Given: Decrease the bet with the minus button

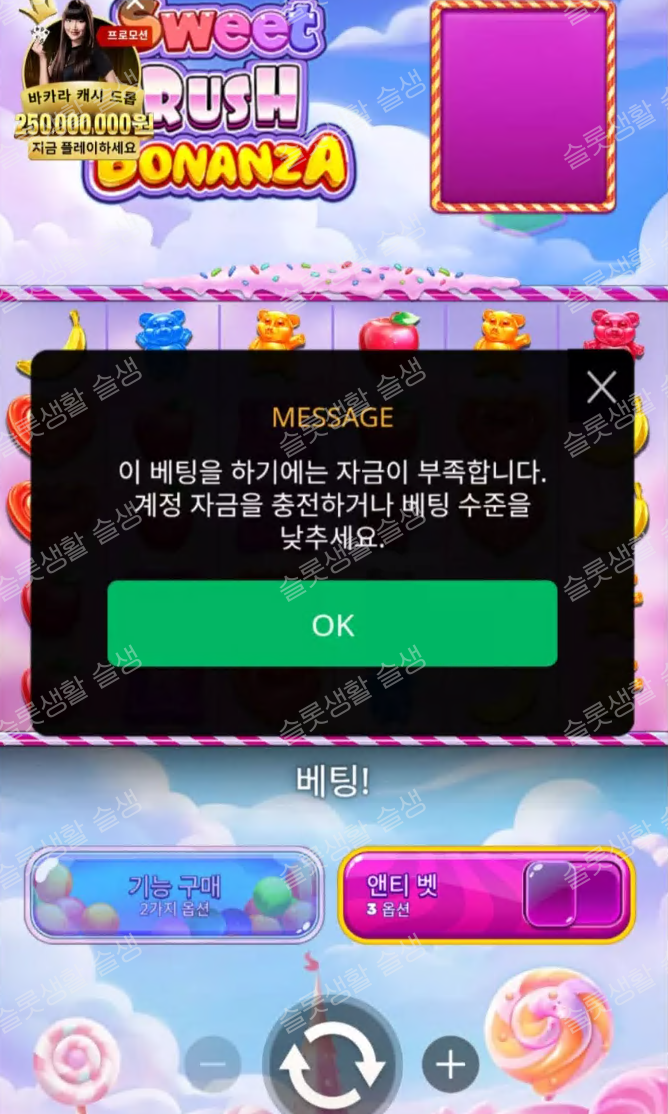Looking at the screenshot, I should pyautogui.click(x=212, y=1064).
